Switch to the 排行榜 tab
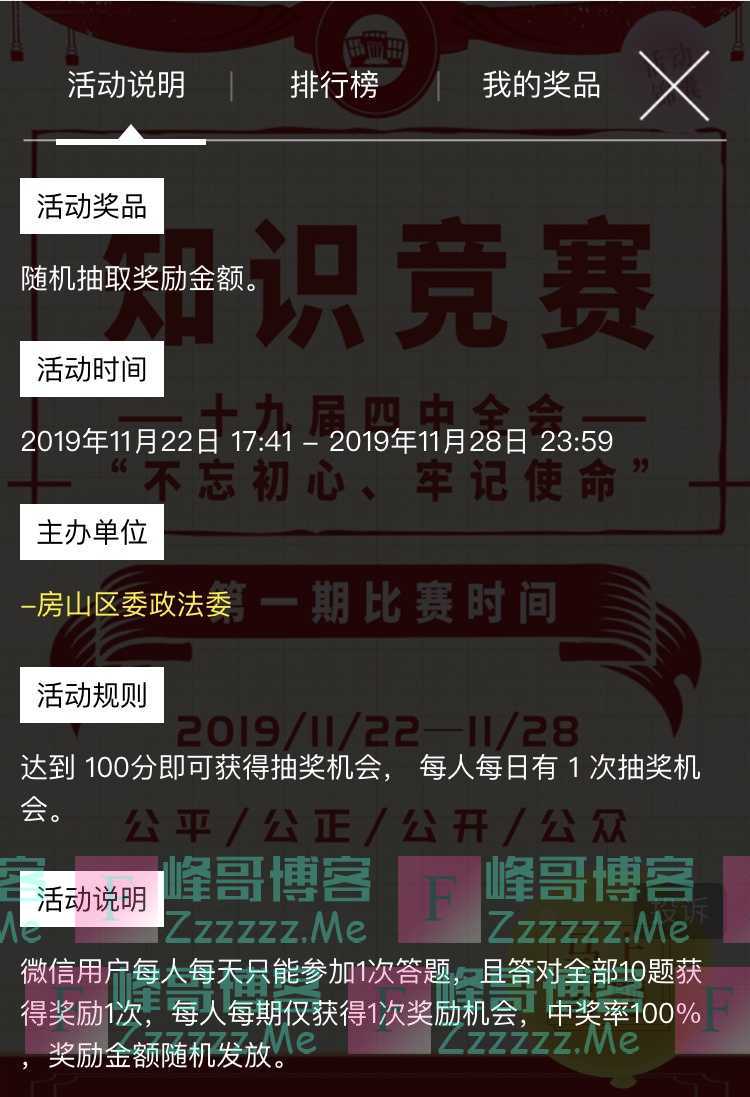This screenshot has width=750, height=1097. pyautogui.click(x=334, y=86)
